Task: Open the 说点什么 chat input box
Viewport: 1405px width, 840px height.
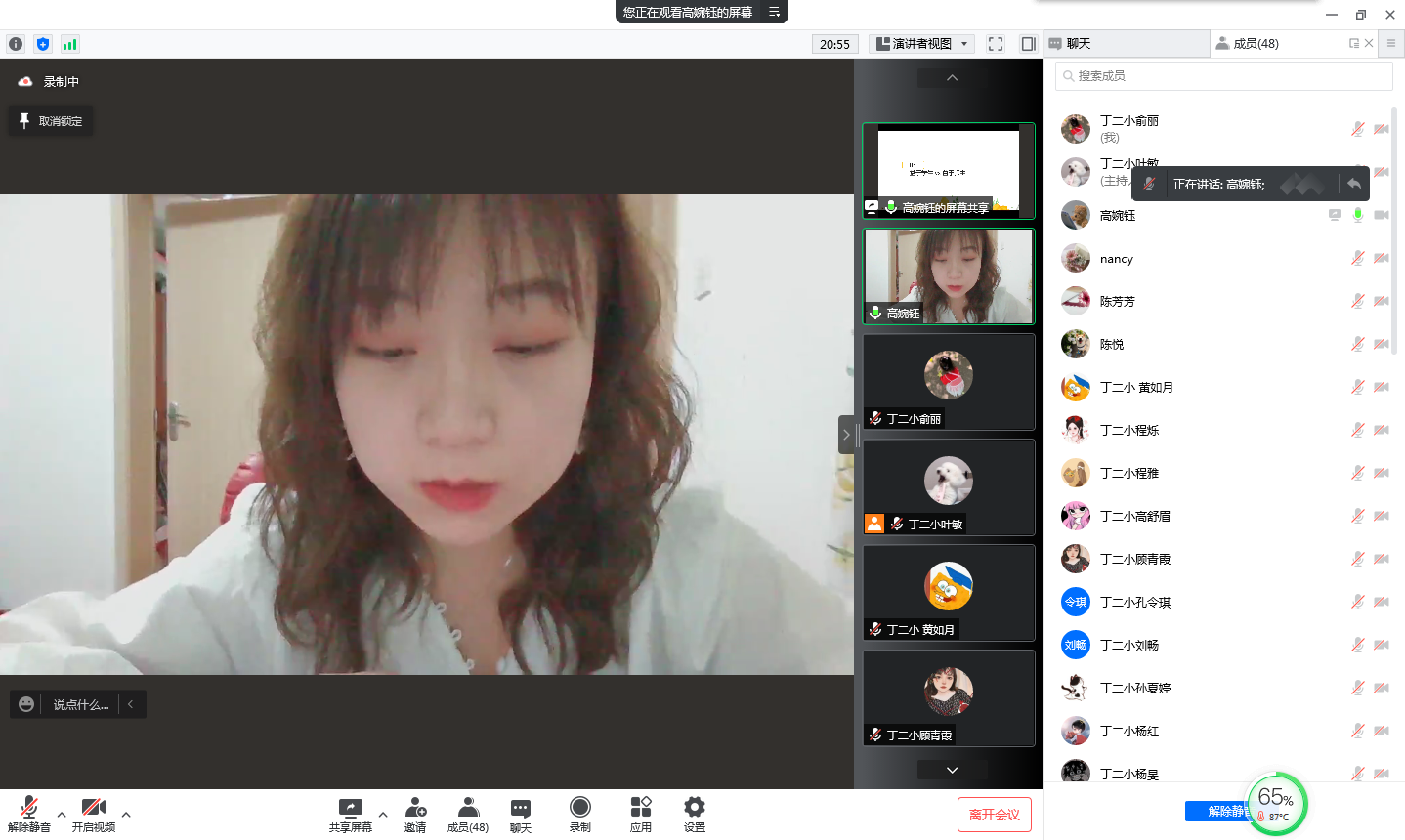Action: click(80, 704)
